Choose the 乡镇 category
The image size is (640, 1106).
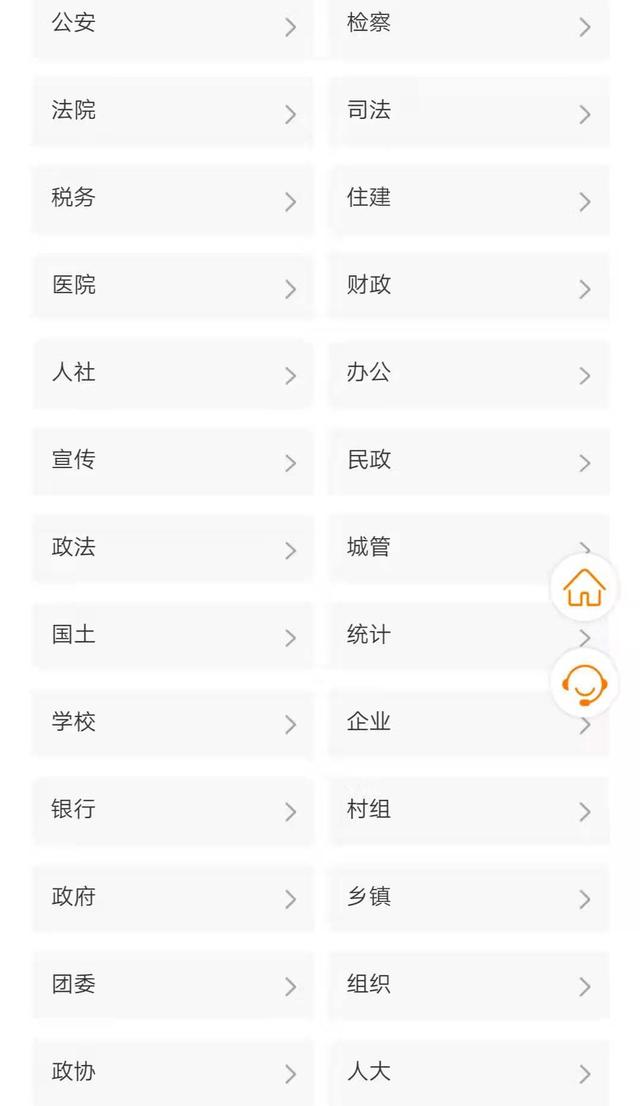[x=468, y=897]
